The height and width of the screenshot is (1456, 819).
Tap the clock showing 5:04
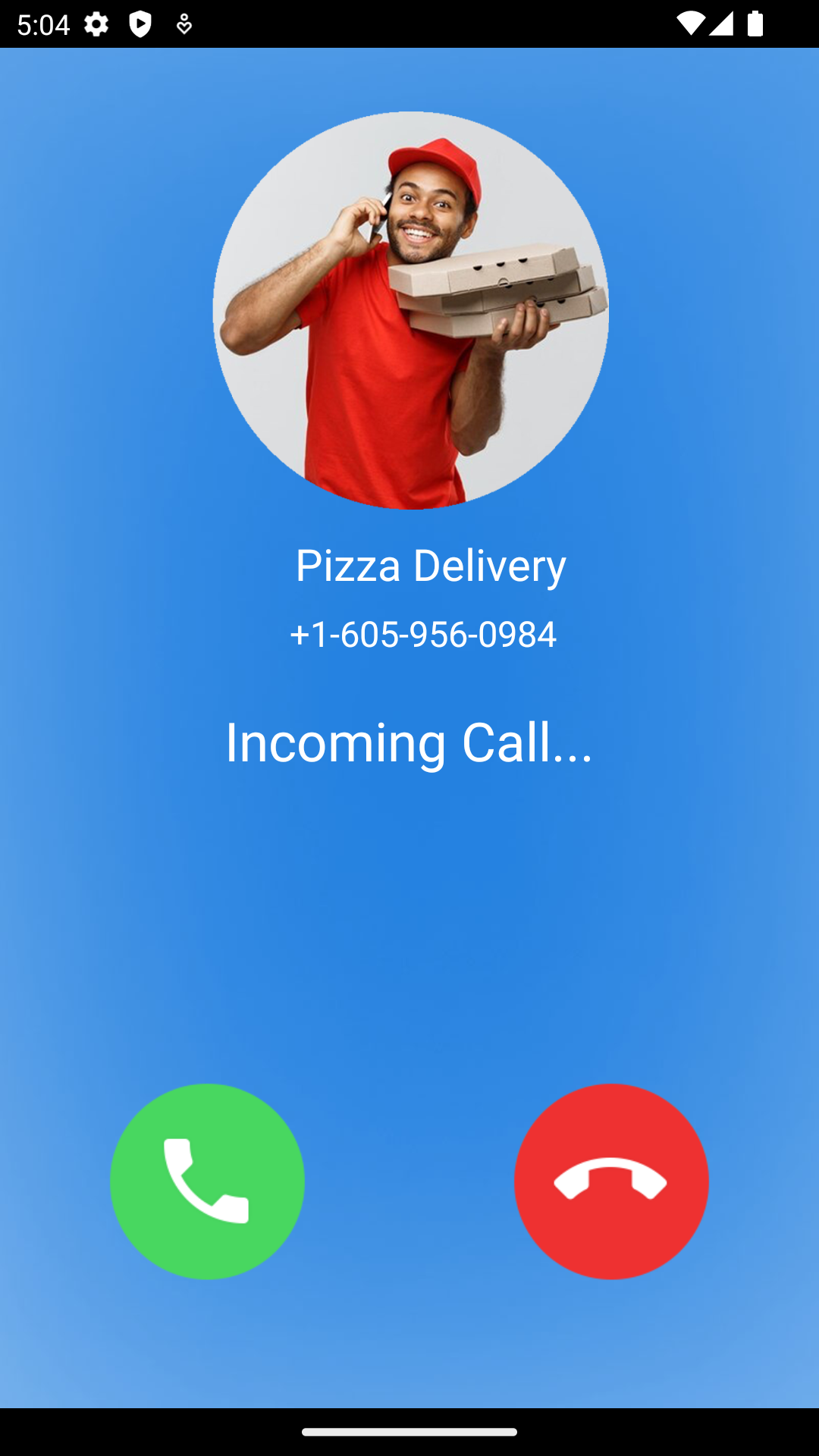click(45, 24)
